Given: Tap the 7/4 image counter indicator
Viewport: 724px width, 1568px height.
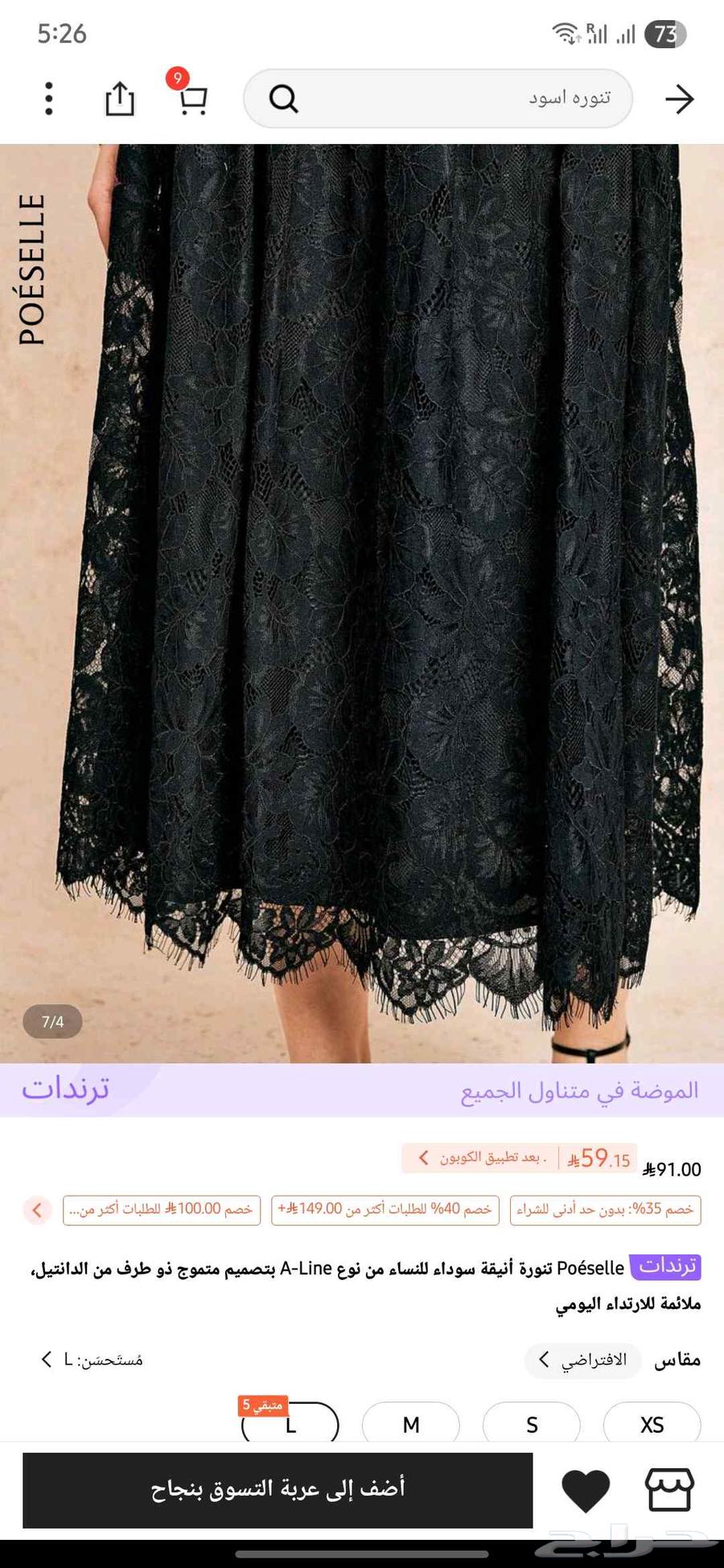Looking at the screenshot, I should coord(51,1021).
